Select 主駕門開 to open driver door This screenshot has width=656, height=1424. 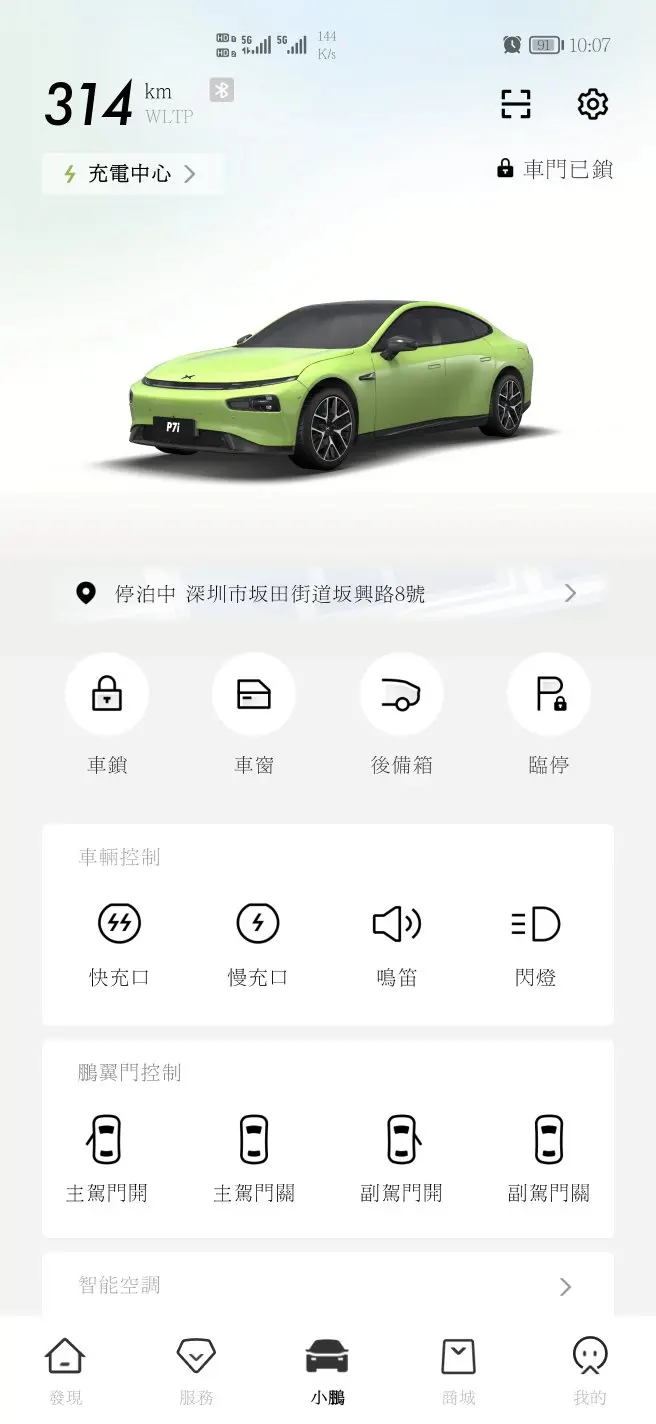point(107,1158)
